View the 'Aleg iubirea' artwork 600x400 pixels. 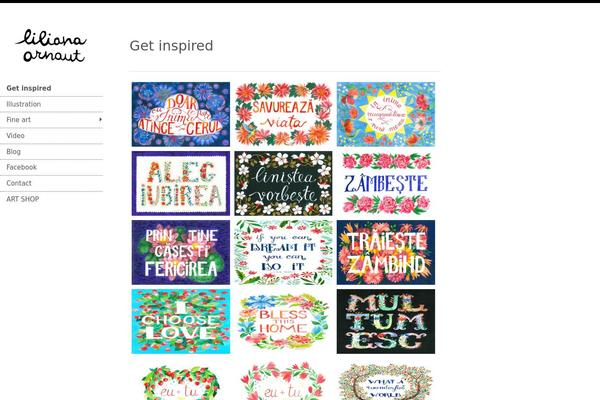[181, 183]
